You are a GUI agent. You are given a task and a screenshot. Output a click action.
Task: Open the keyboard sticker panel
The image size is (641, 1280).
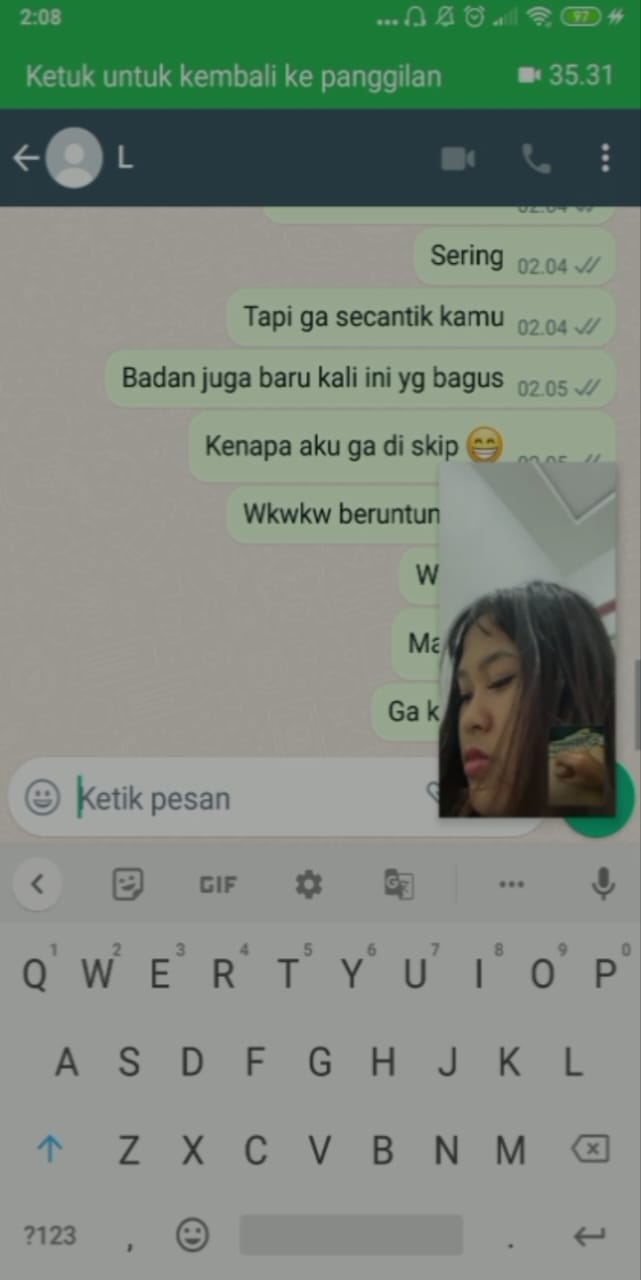point(128,884)
